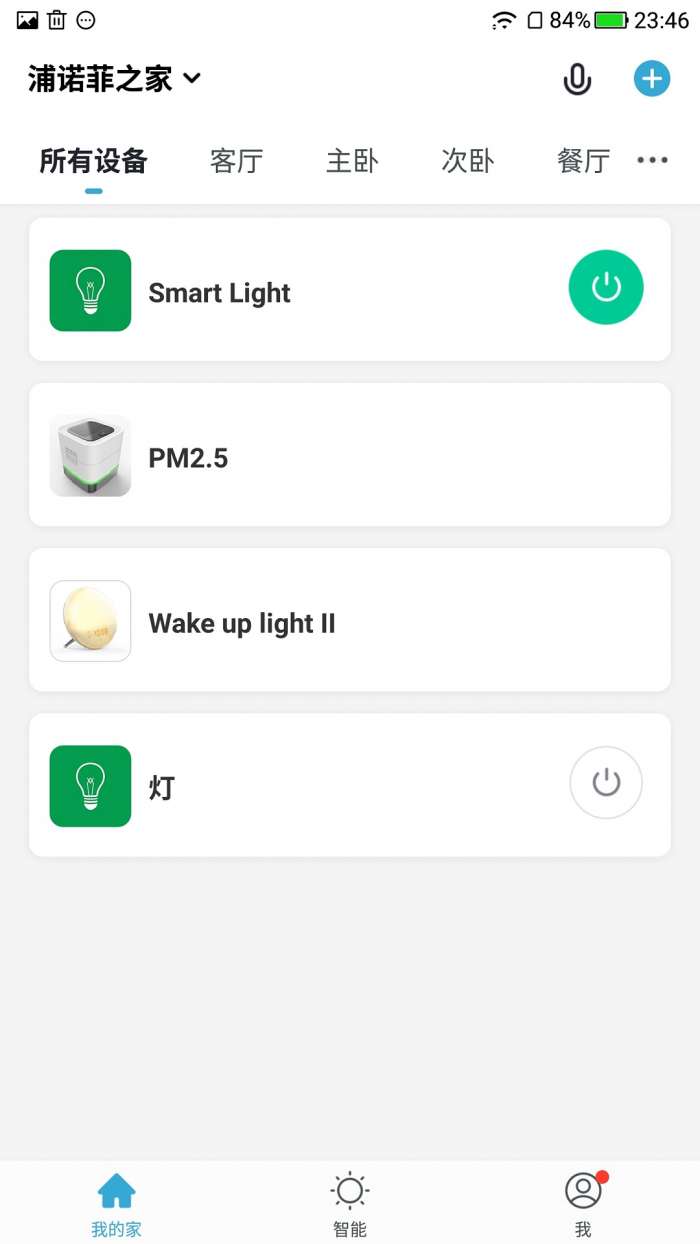Switch to the 客厅 room tab
The image size is (700, 1244).
coord(236,161)
